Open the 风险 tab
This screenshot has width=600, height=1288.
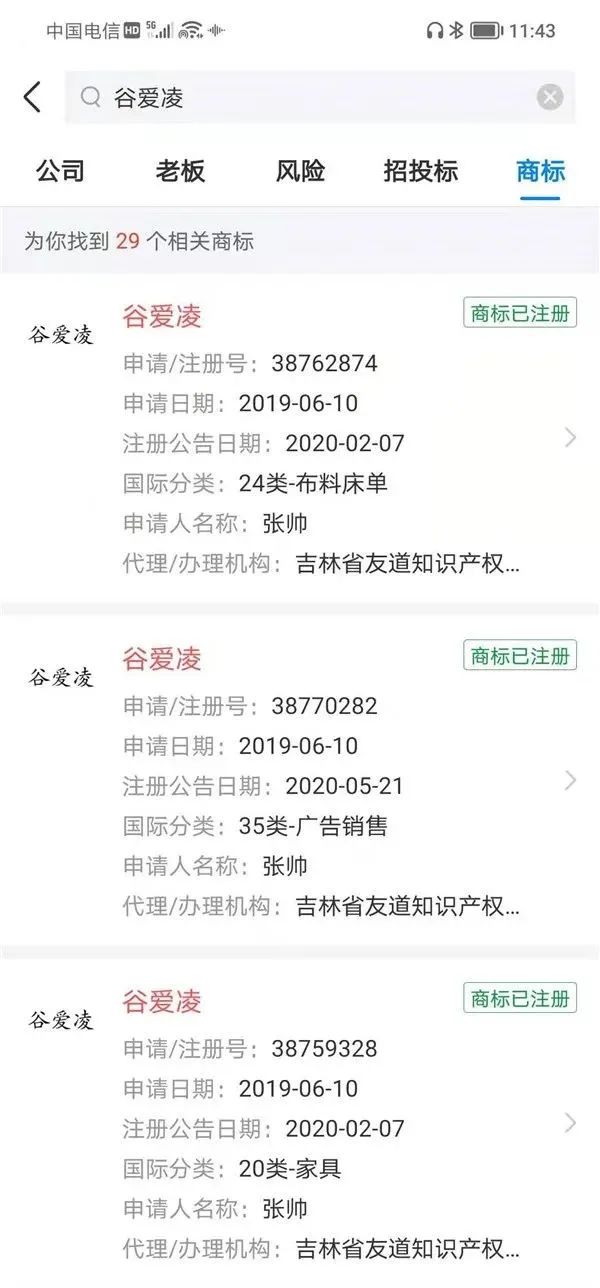[x=300, y=171]
